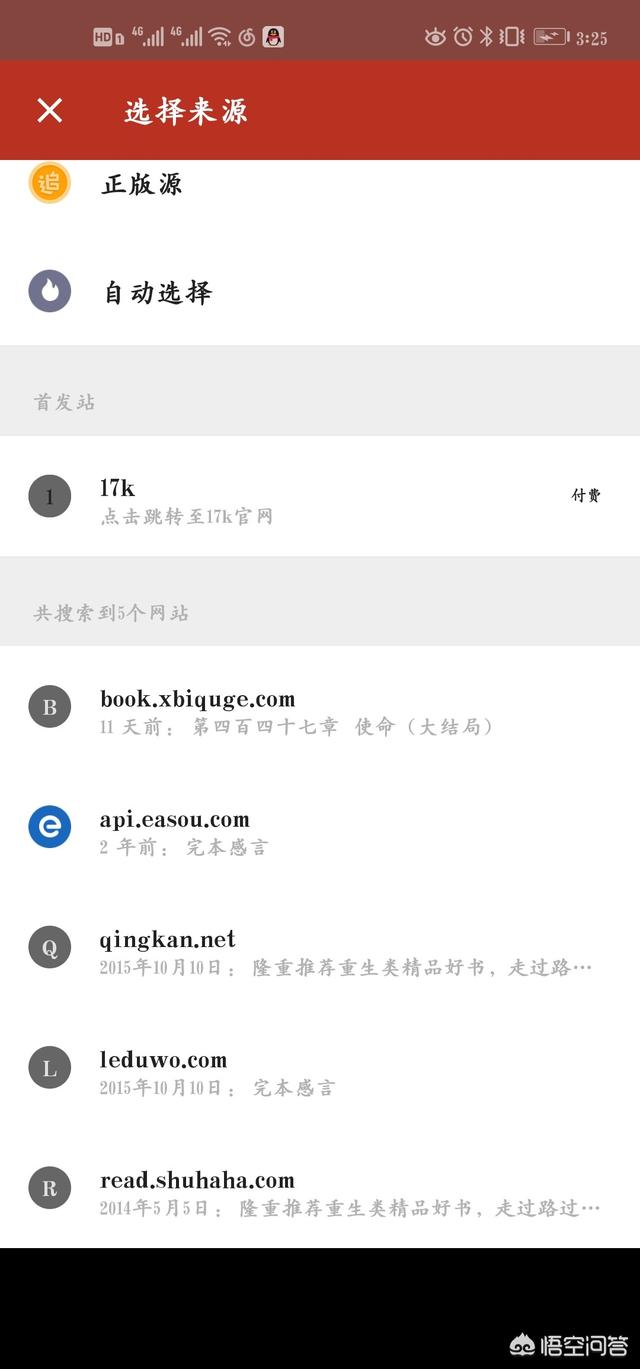Close the 选择来源 source selection screen
640x1369 pixels.
tap(50, 110)
